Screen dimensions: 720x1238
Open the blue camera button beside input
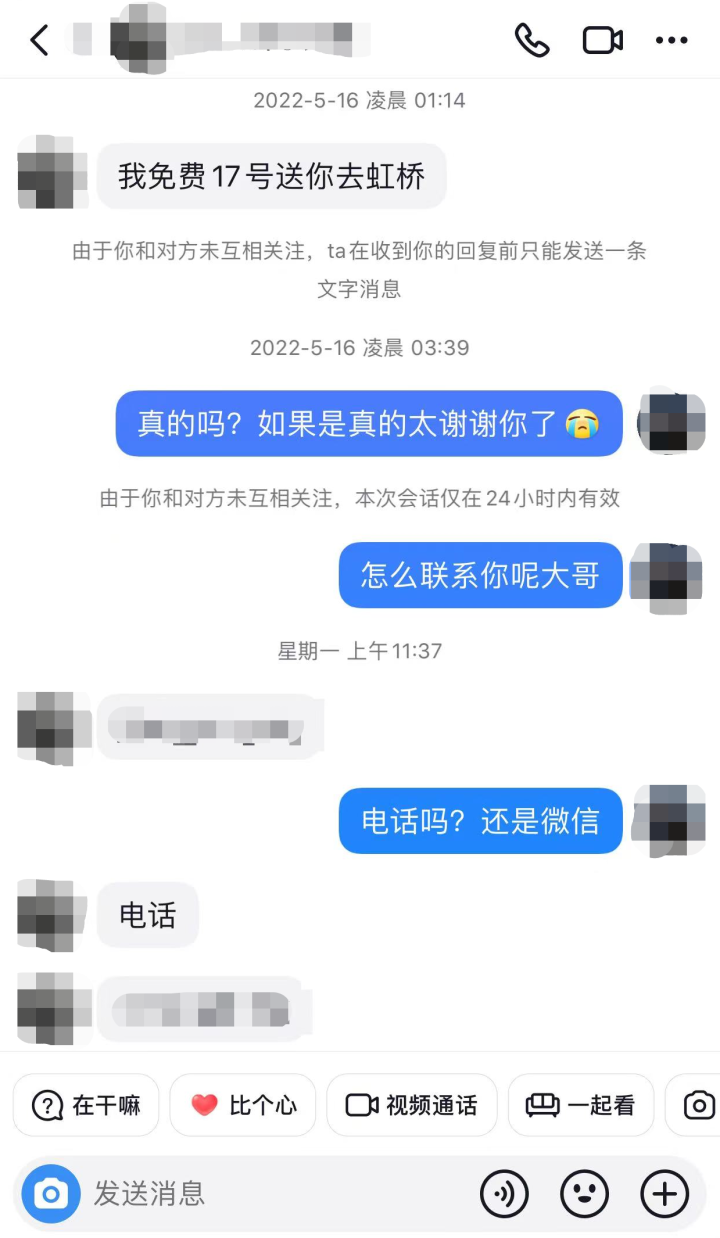(51, 1193)
